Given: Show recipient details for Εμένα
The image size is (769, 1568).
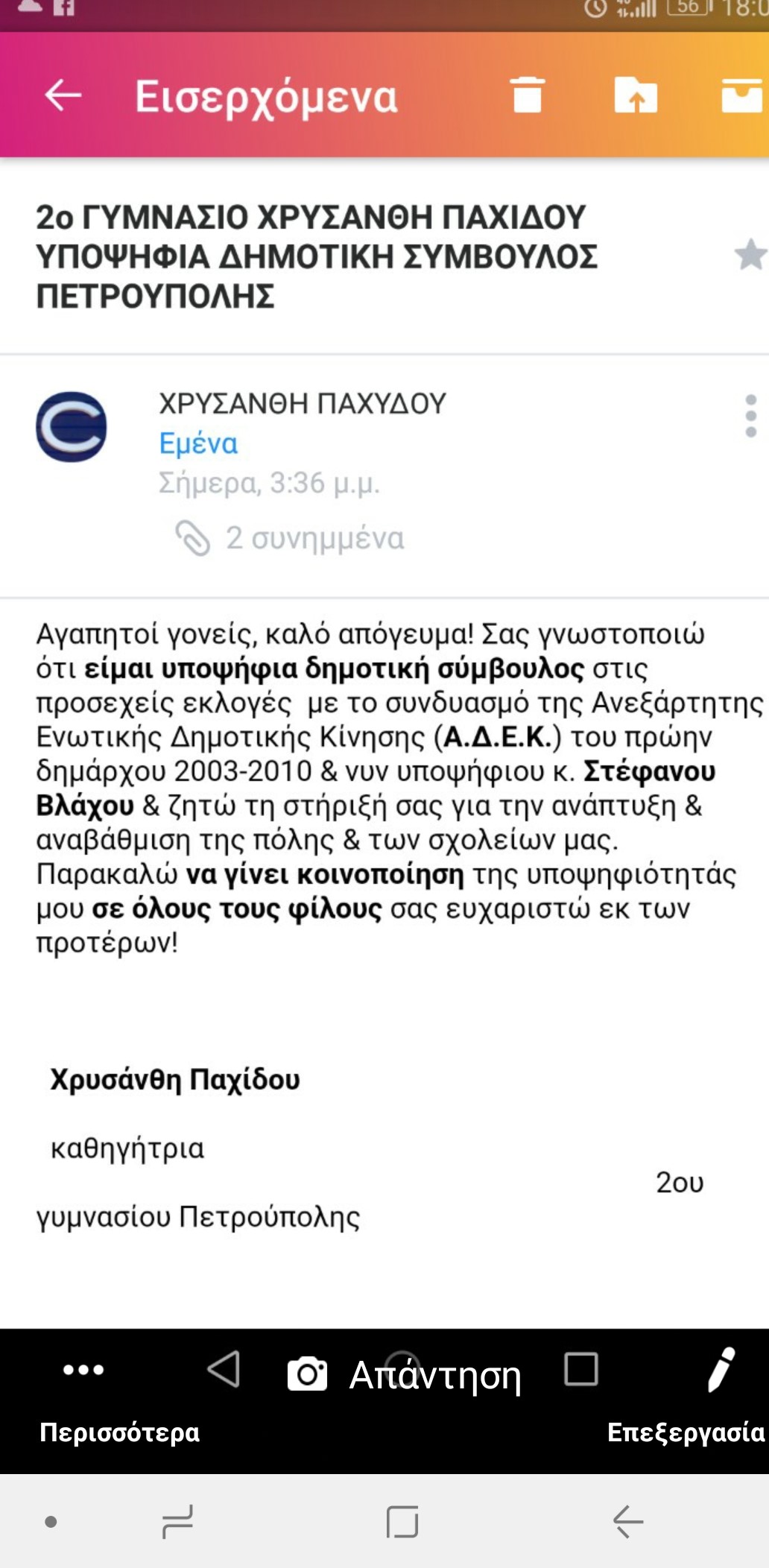Looking at the screenshot, I should tap(198, 443).
